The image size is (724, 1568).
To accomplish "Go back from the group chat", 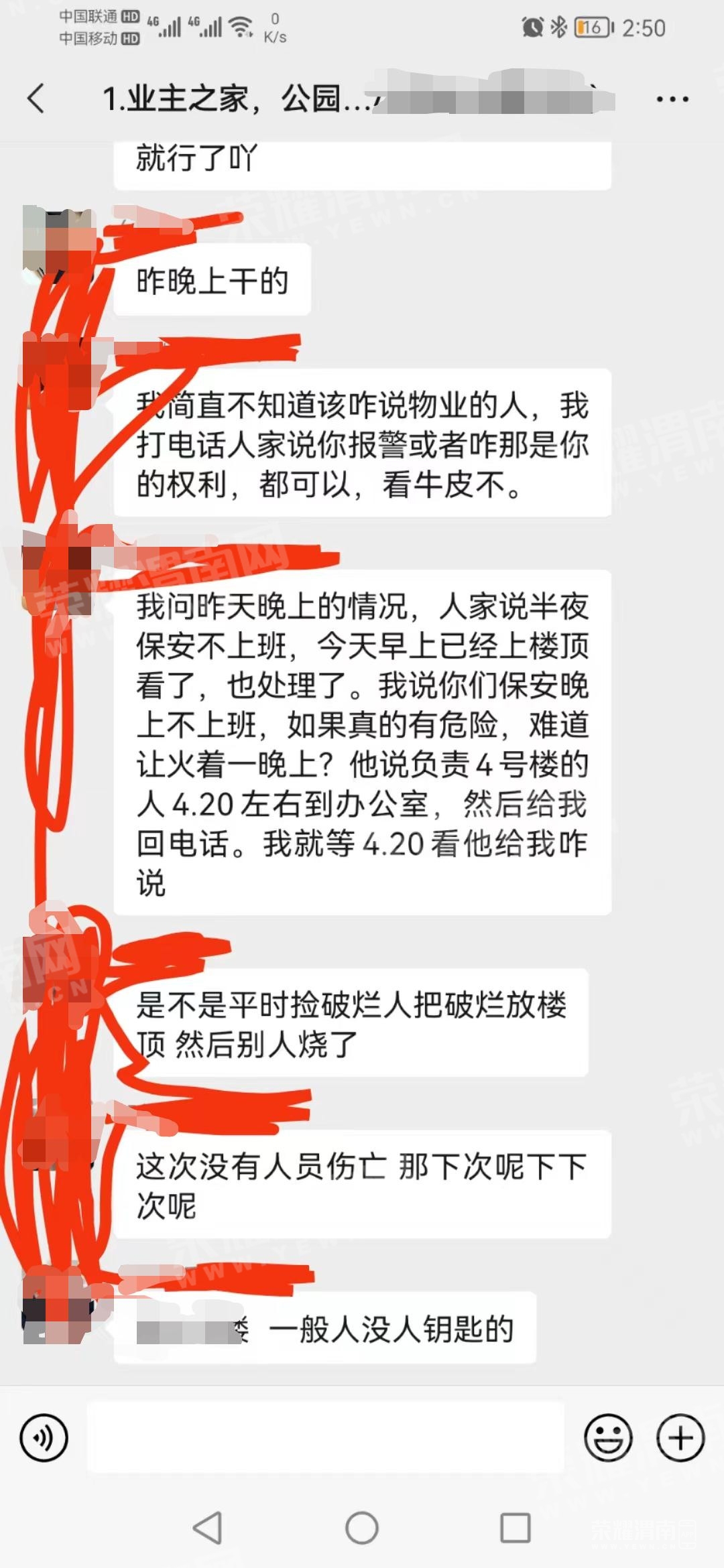I will click(36, 99).
